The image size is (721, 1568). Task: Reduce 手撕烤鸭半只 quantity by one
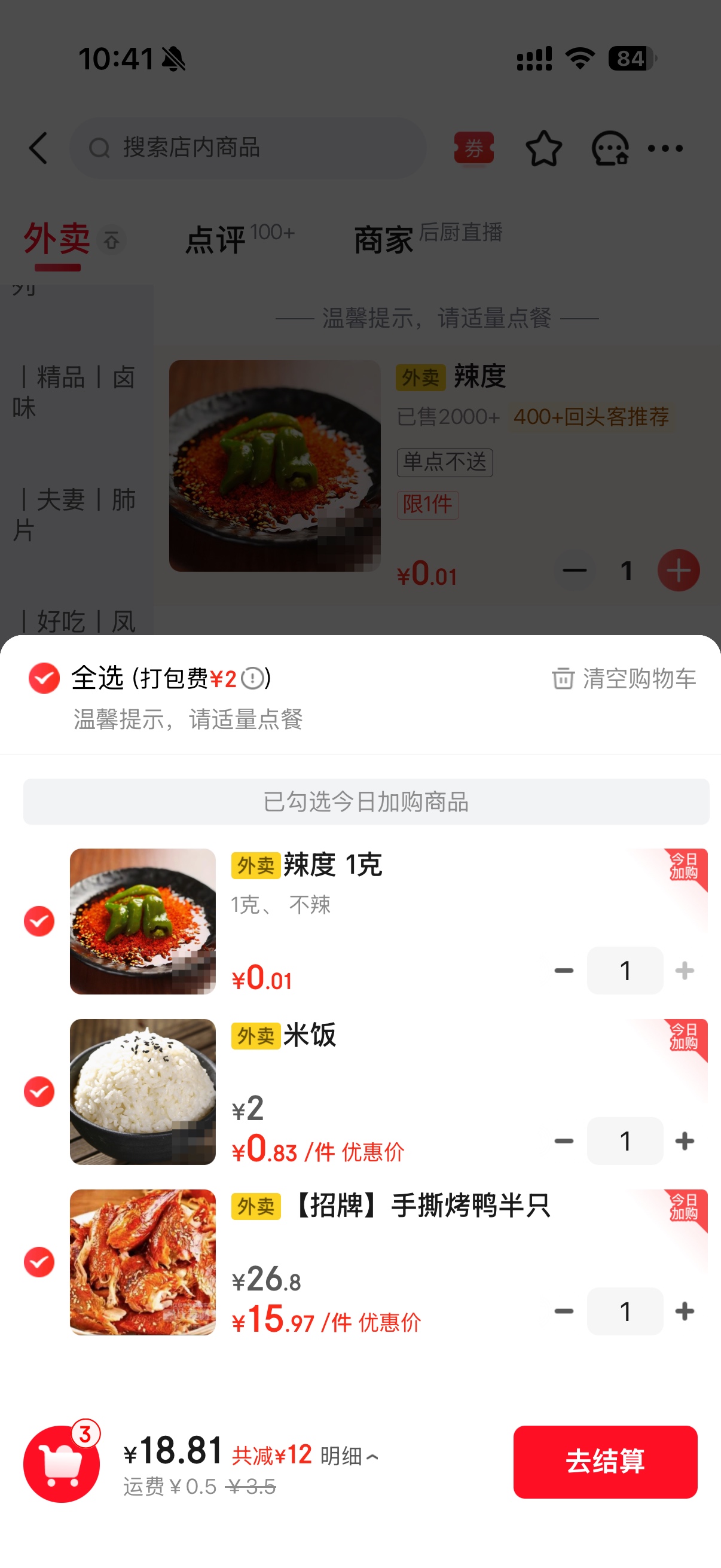click(564, 1311)
